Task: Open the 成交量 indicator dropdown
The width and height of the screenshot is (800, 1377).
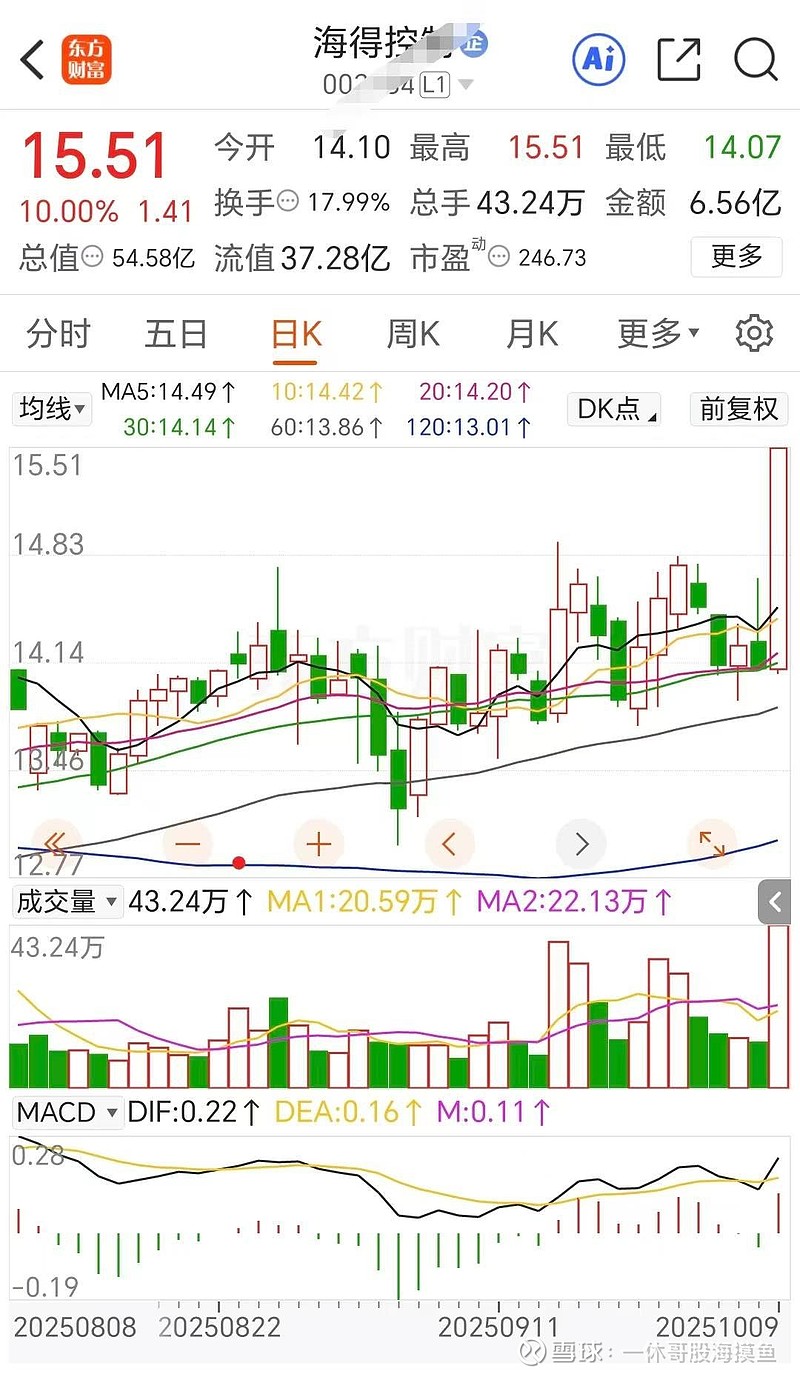Action: tap(66, 902)
